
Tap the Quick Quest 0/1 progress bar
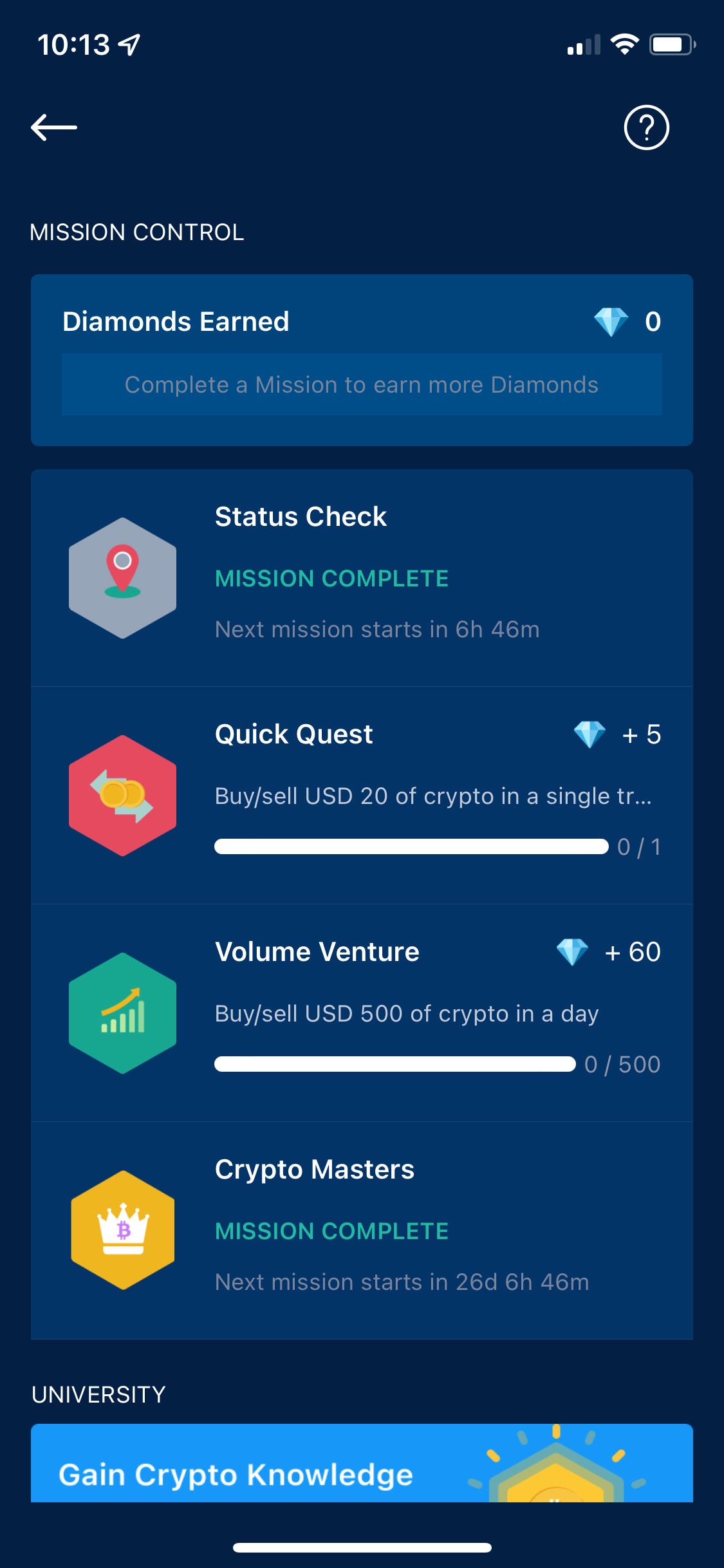click(x=412, y=847)
